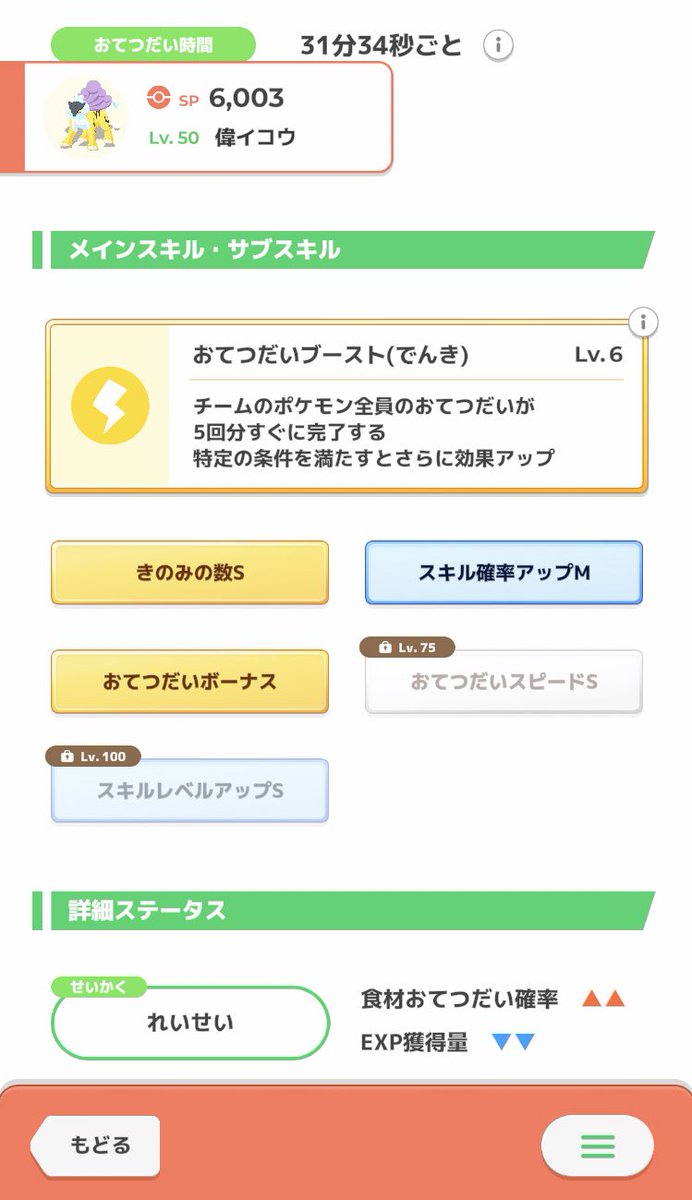Tap locked おてつだいスピードS sub skill
The width and height of the screenshot is (692, 1200).
[x=504, y=681]
